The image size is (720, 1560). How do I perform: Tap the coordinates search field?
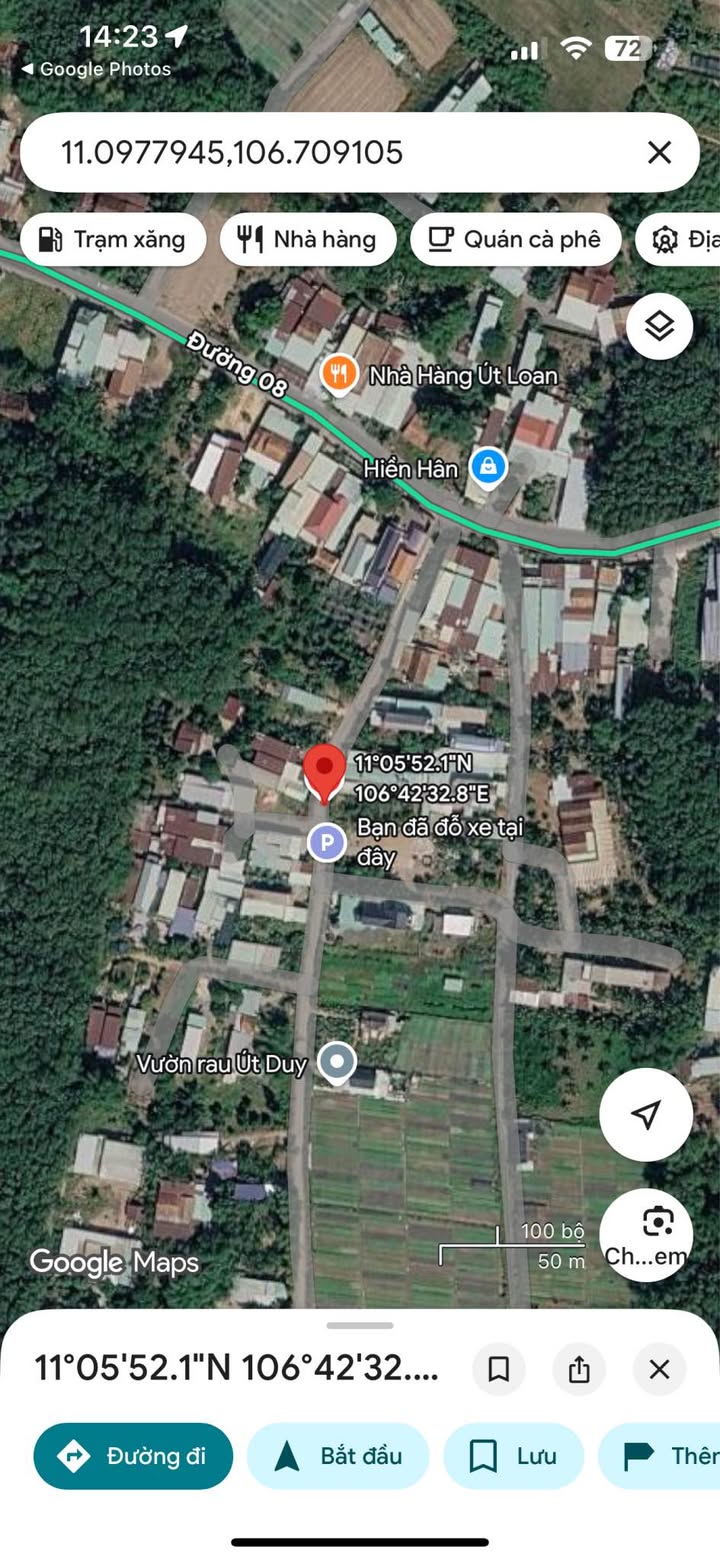330,153
